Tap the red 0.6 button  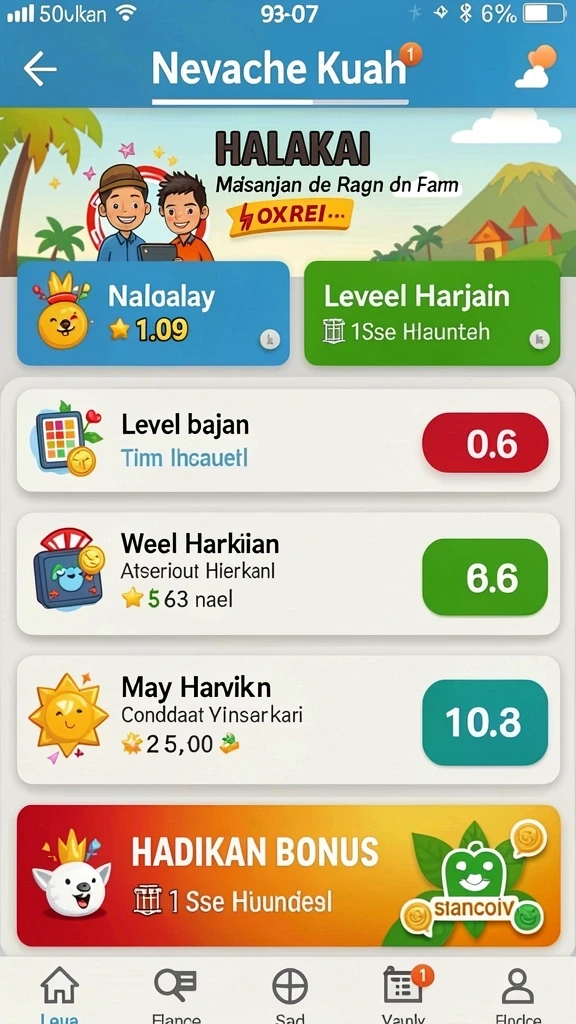point(485,443)
